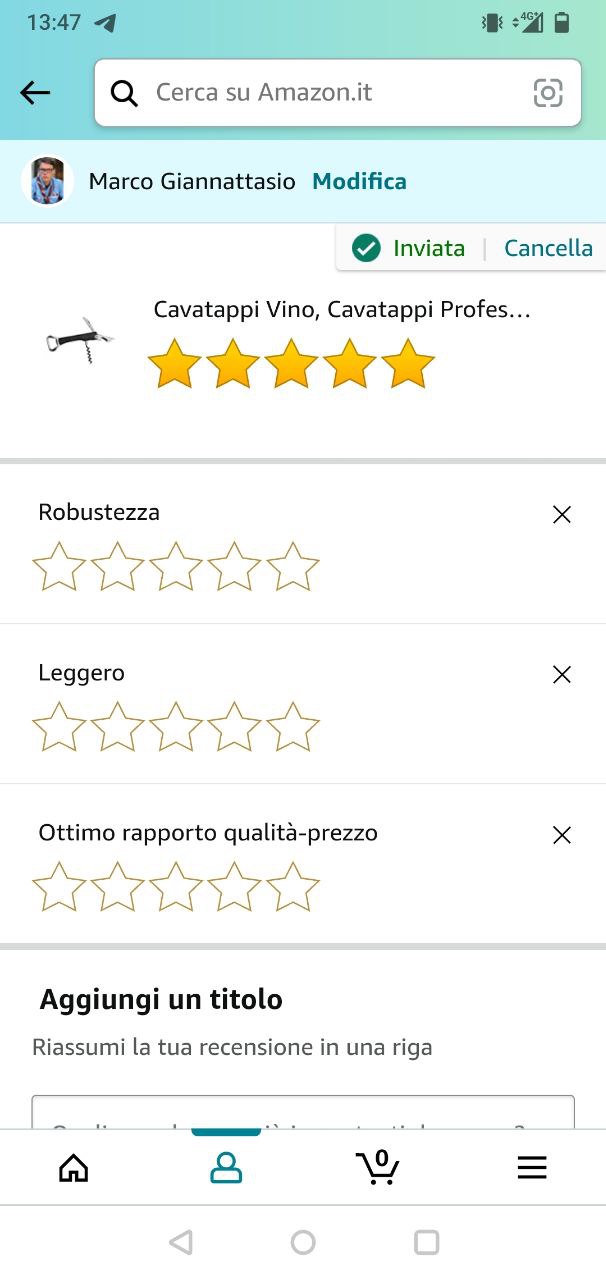606x1280 pixels.
Task: Rate Robustezza five stars
Action: (293, 567)
